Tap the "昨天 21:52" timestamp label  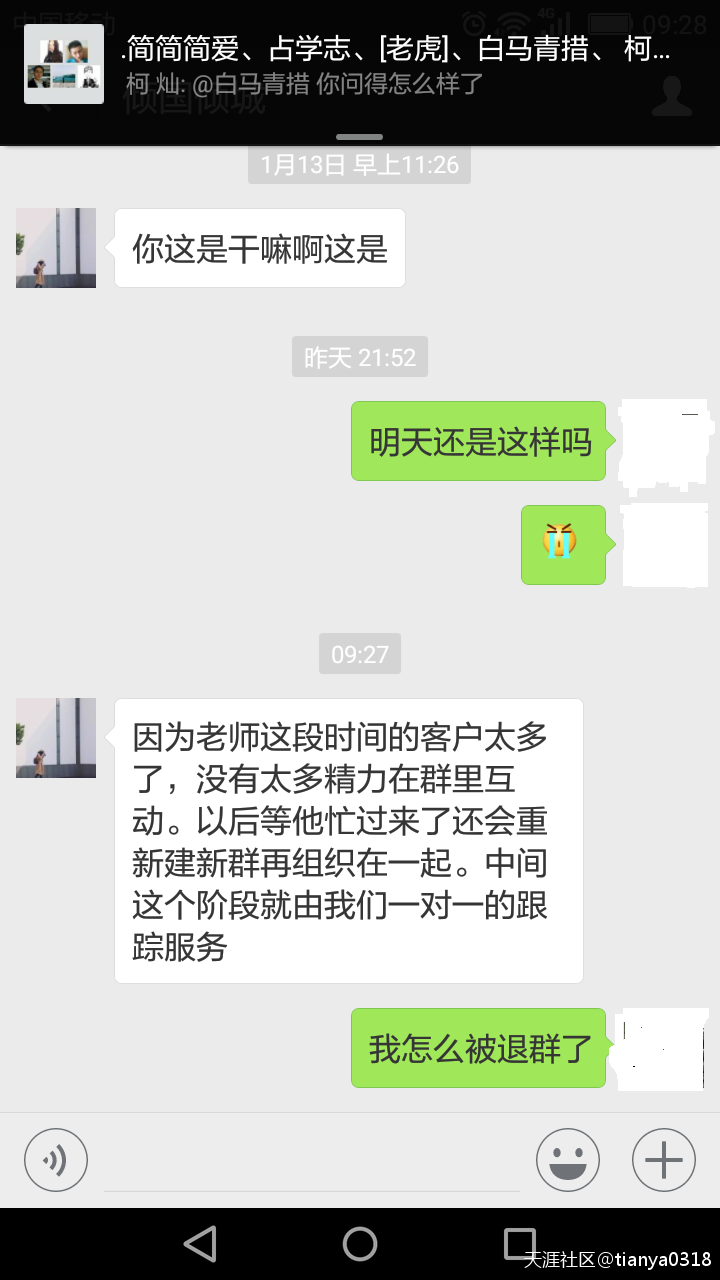click(360, 357)
